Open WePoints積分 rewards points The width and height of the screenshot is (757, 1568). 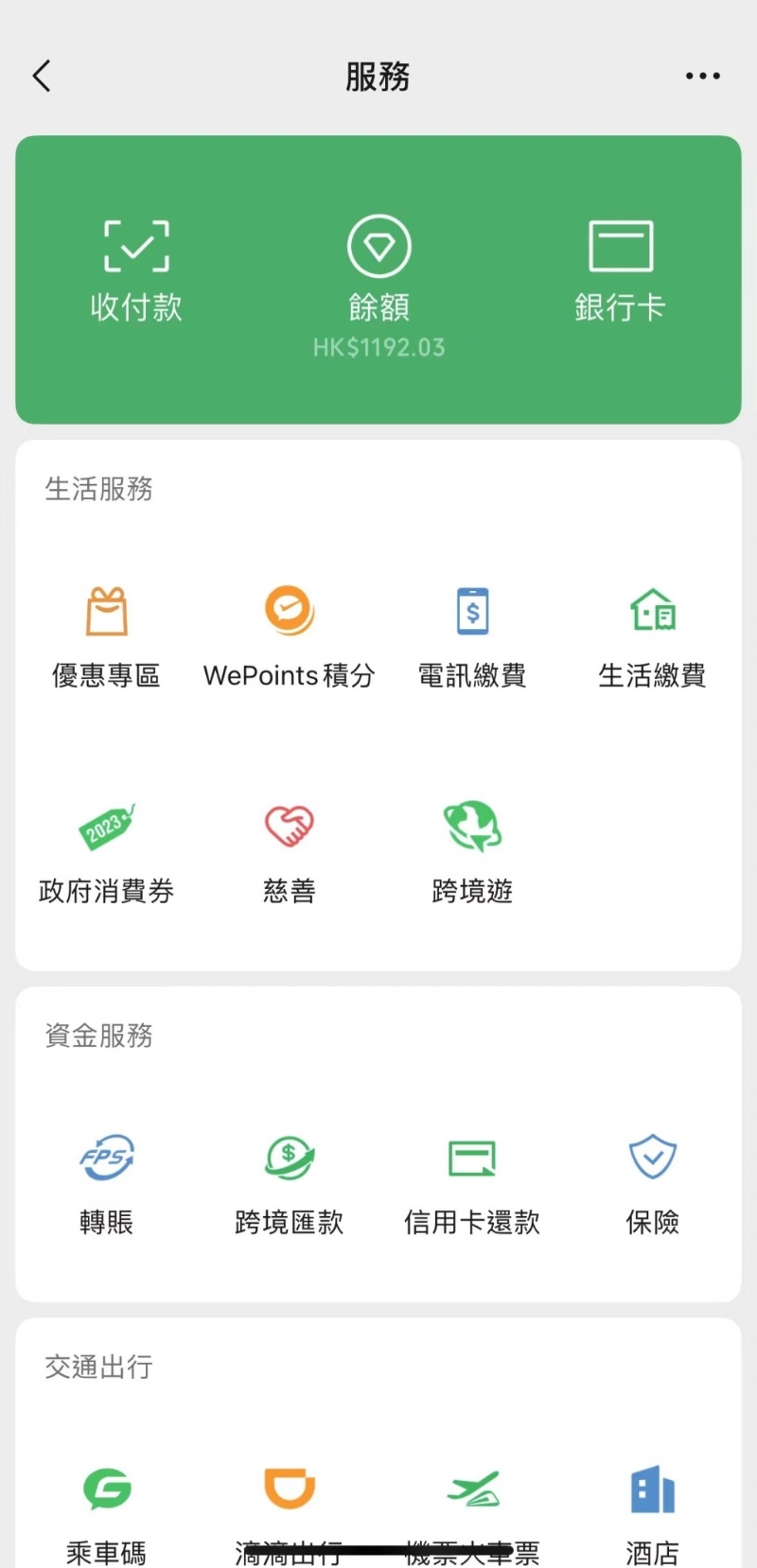[x=289, y=634]
